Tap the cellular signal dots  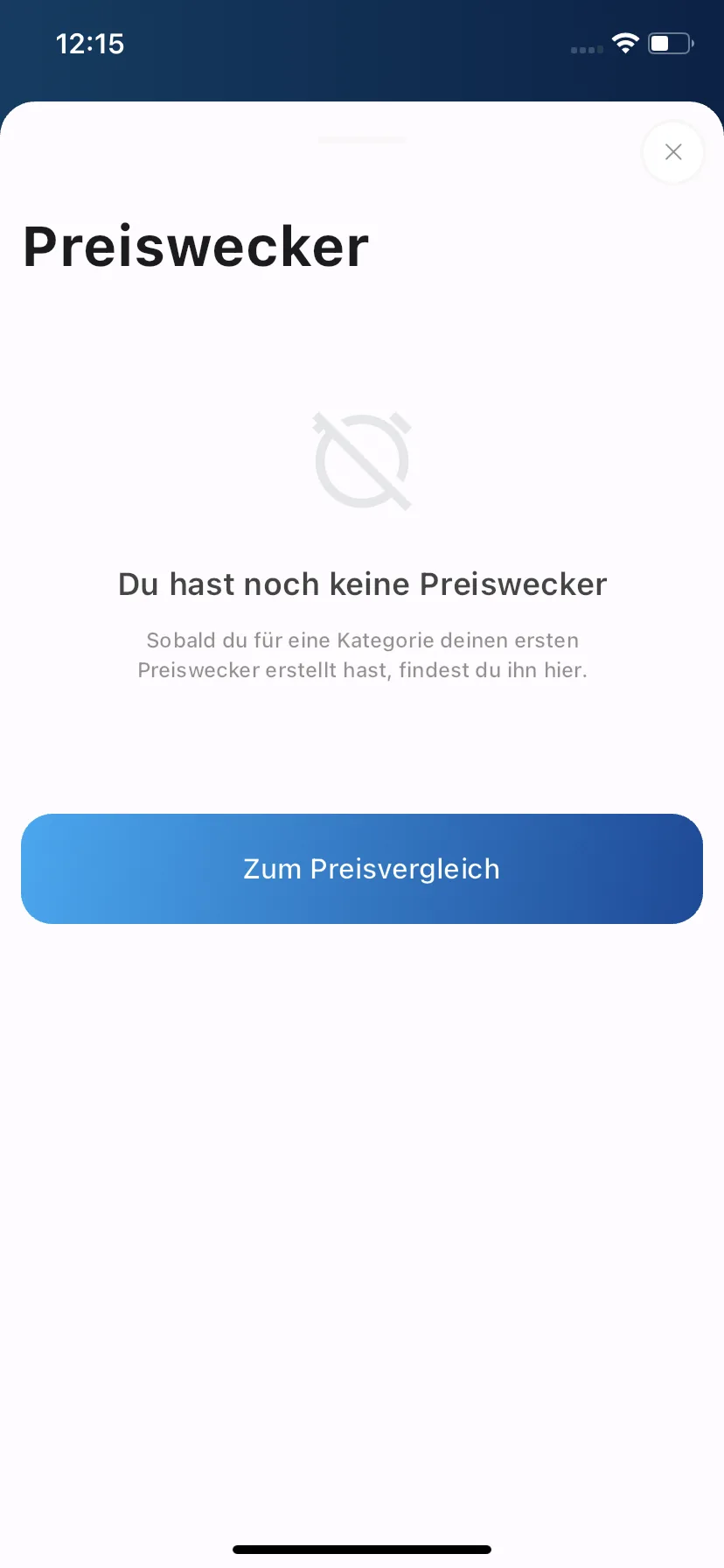pos(586,50)
